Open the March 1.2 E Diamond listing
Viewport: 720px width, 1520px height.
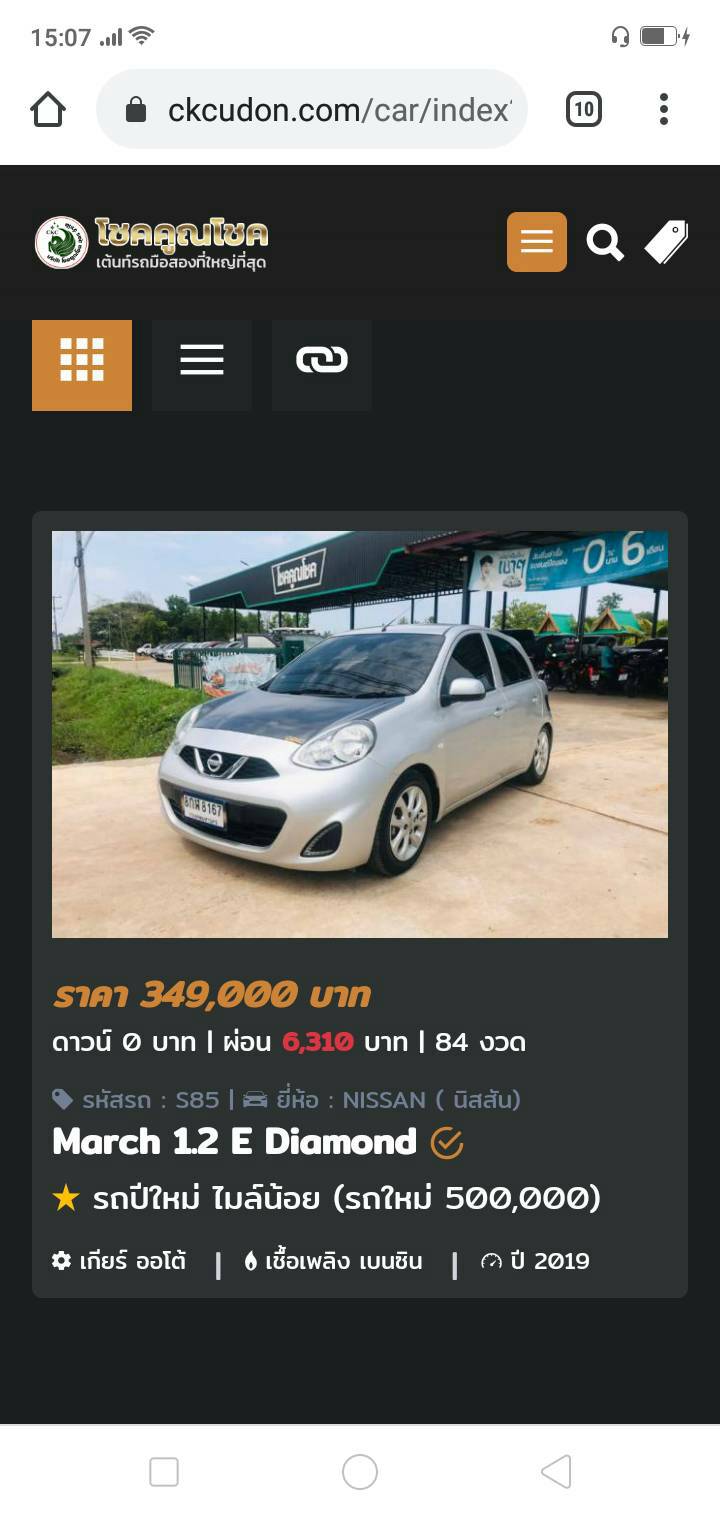pos(235,1142)
